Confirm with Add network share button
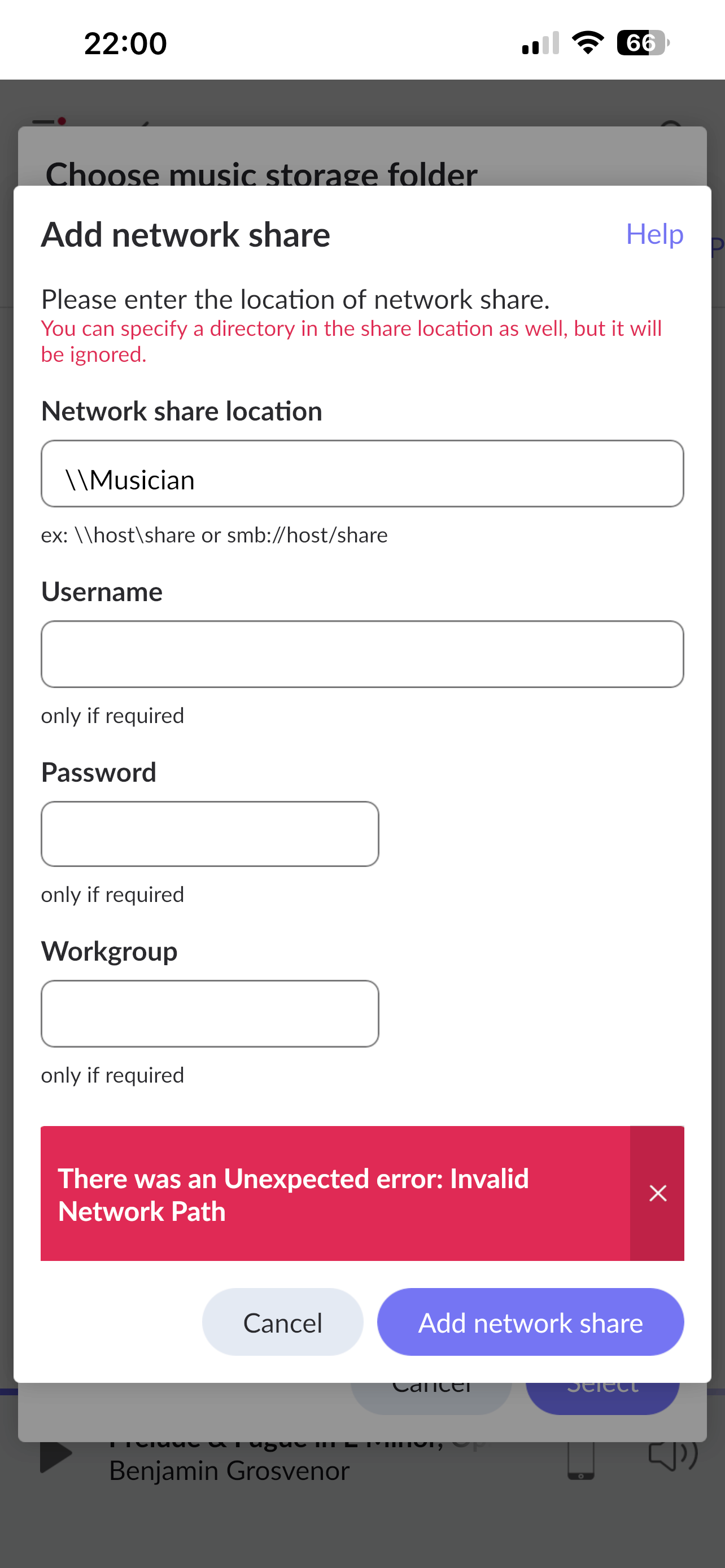 point(530,1322)
